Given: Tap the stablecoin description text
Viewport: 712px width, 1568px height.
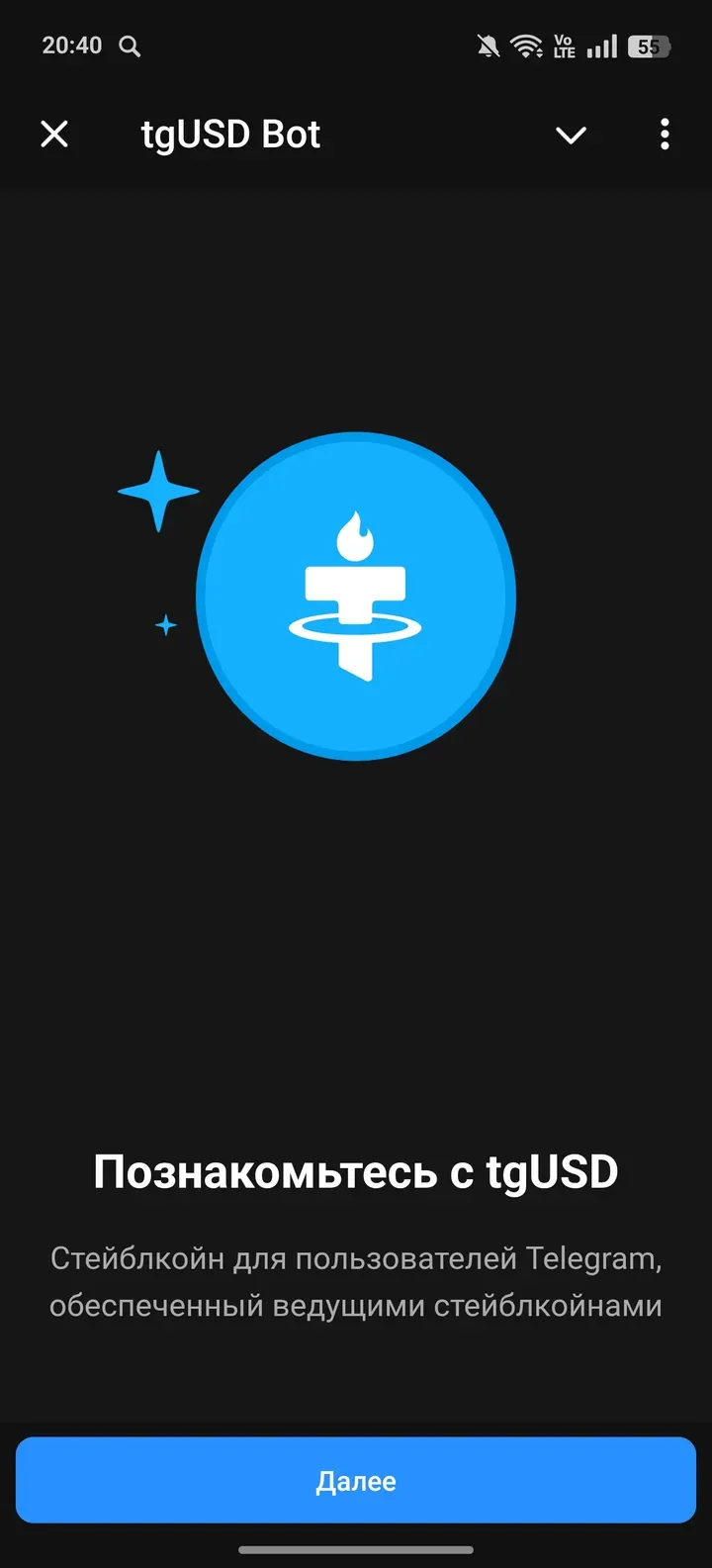Looking at the screenshot, I should coord(356,1282).
